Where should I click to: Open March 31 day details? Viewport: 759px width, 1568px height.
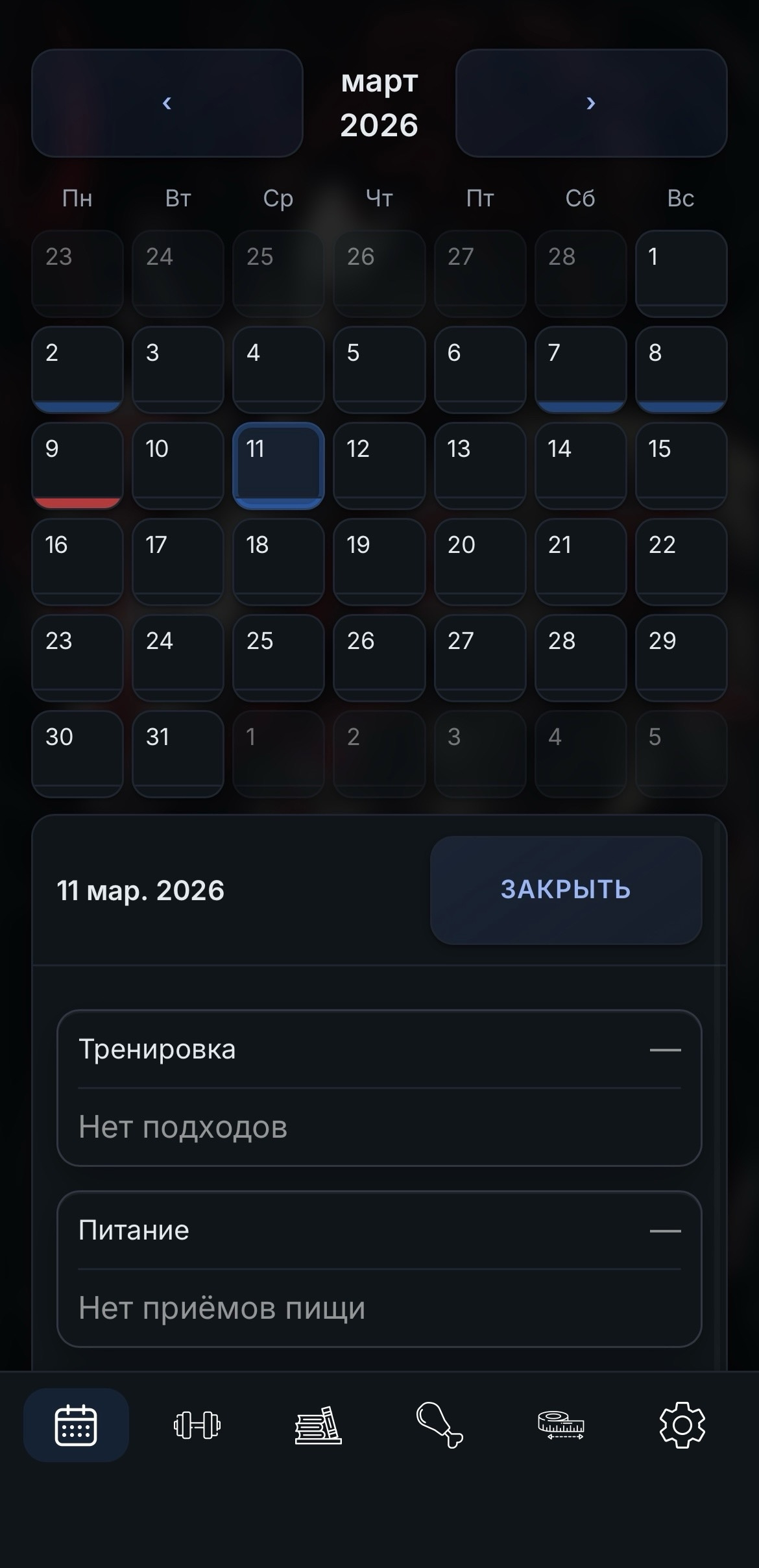(178, 753)
